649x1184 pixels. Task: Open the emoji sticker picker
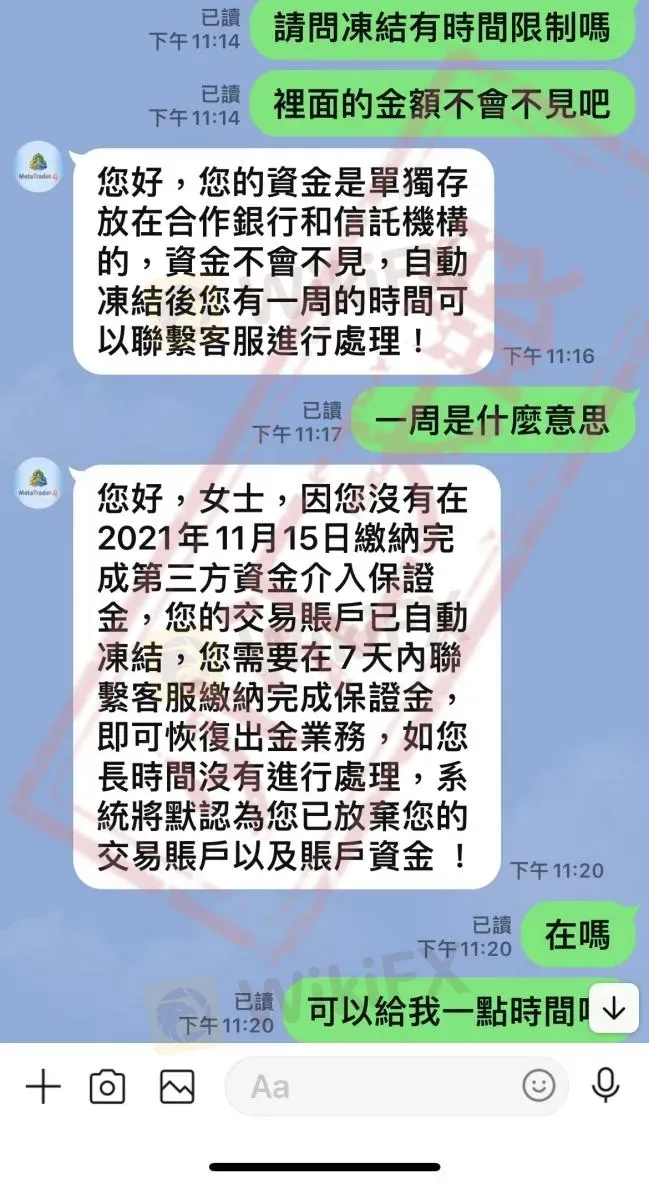pos(539,1086)
